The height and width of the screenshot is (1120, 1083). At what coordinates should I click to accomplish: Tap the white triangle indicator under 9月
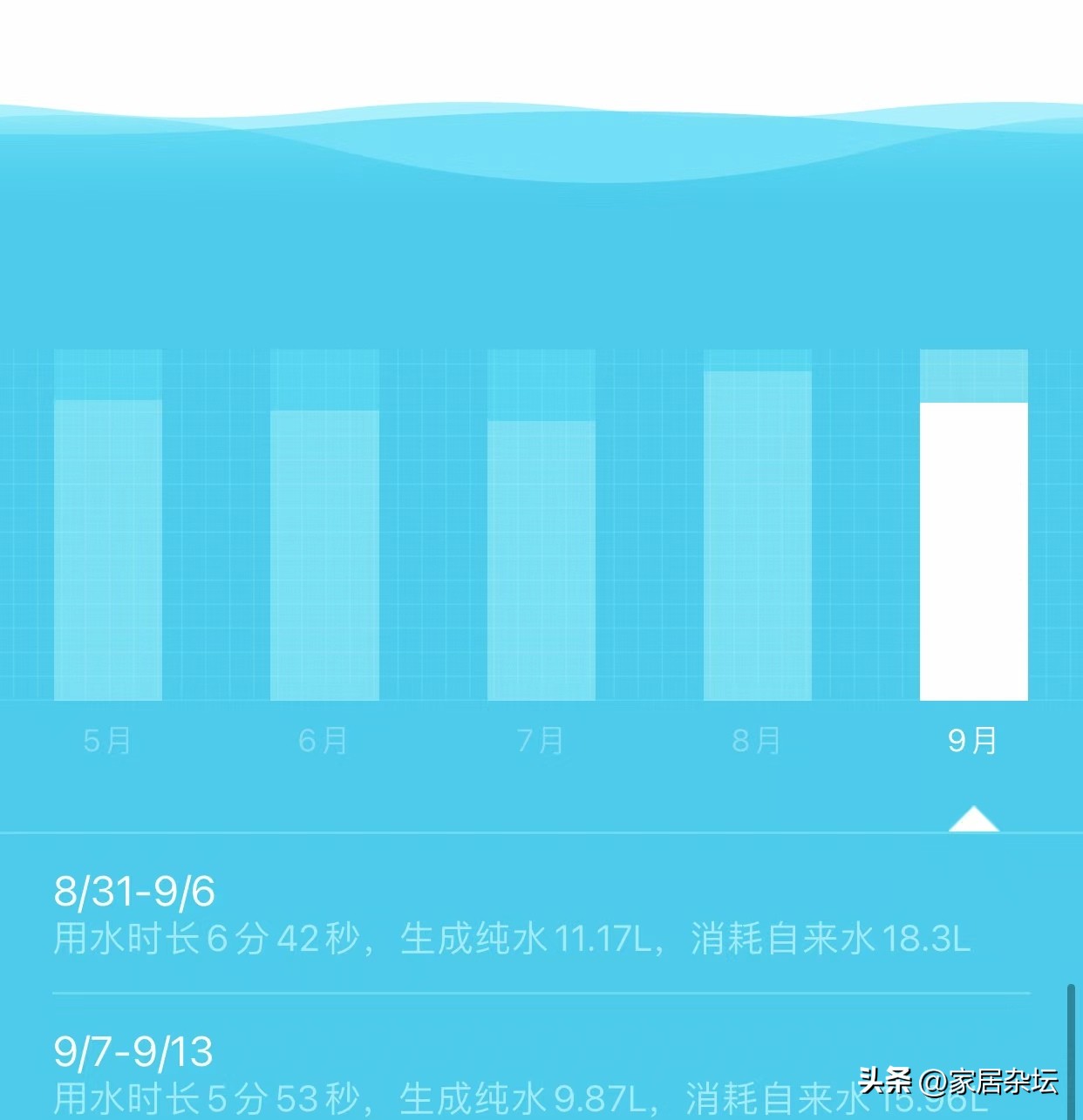click(975, 819)
